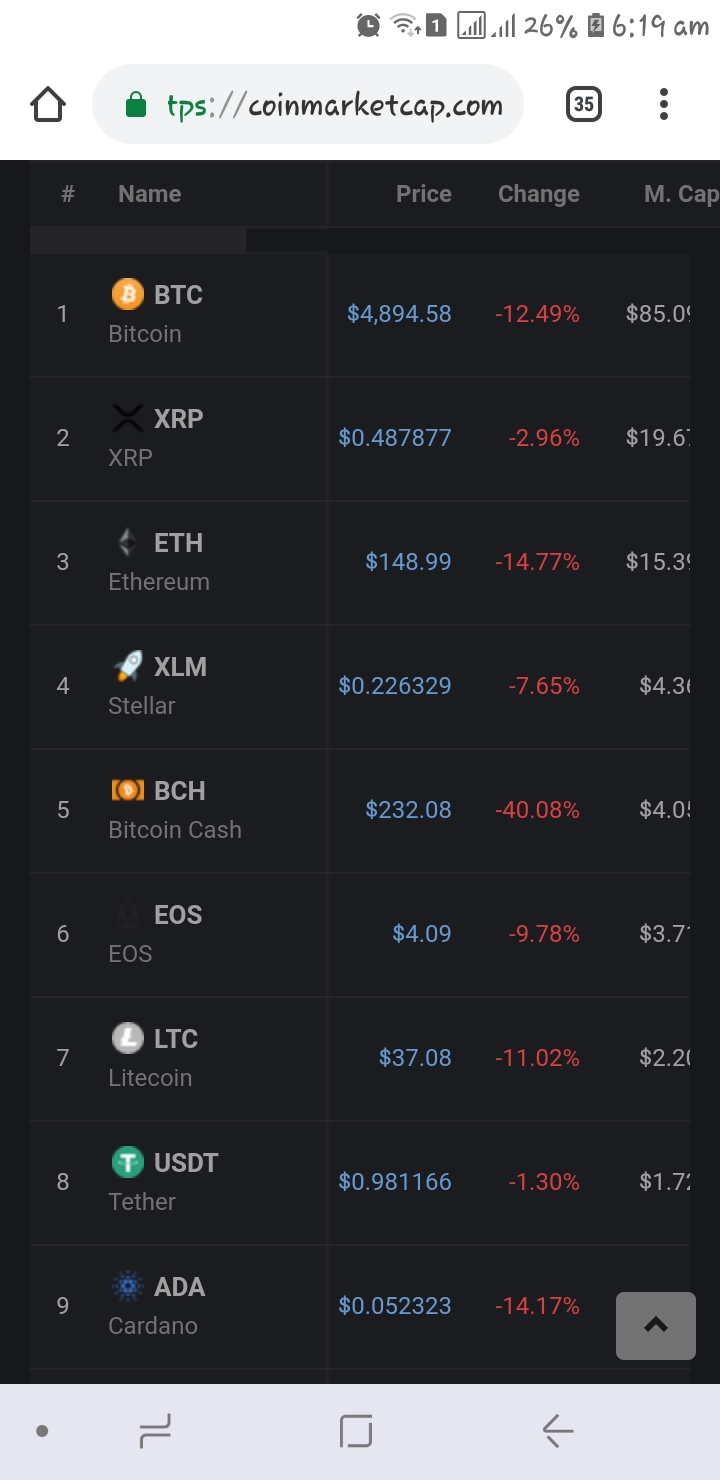Select the Ethereum ETH logo icon
The width and height of the screenshot is (720, 1480).
tap(125, 542)
